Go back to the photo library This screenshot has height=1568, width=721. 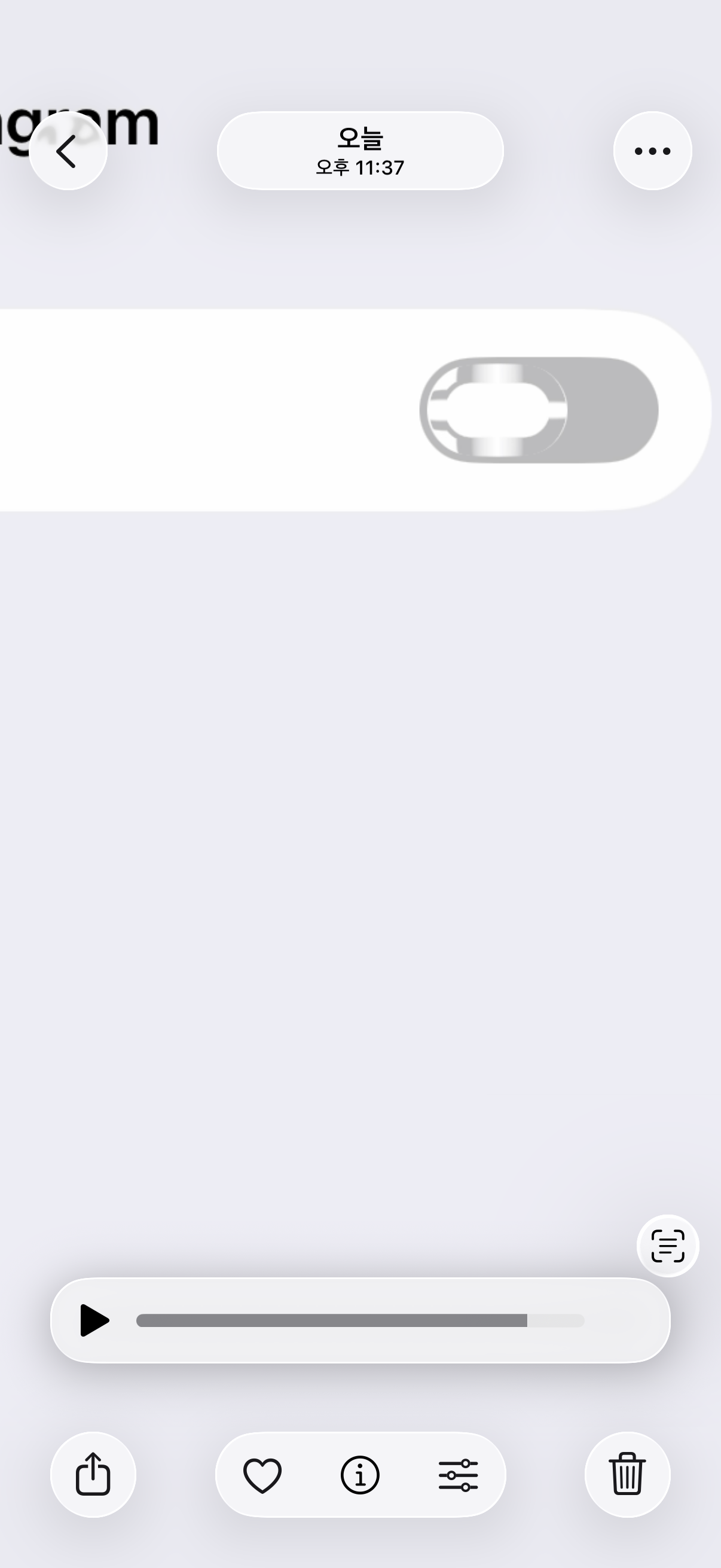[x=68, y=151]
